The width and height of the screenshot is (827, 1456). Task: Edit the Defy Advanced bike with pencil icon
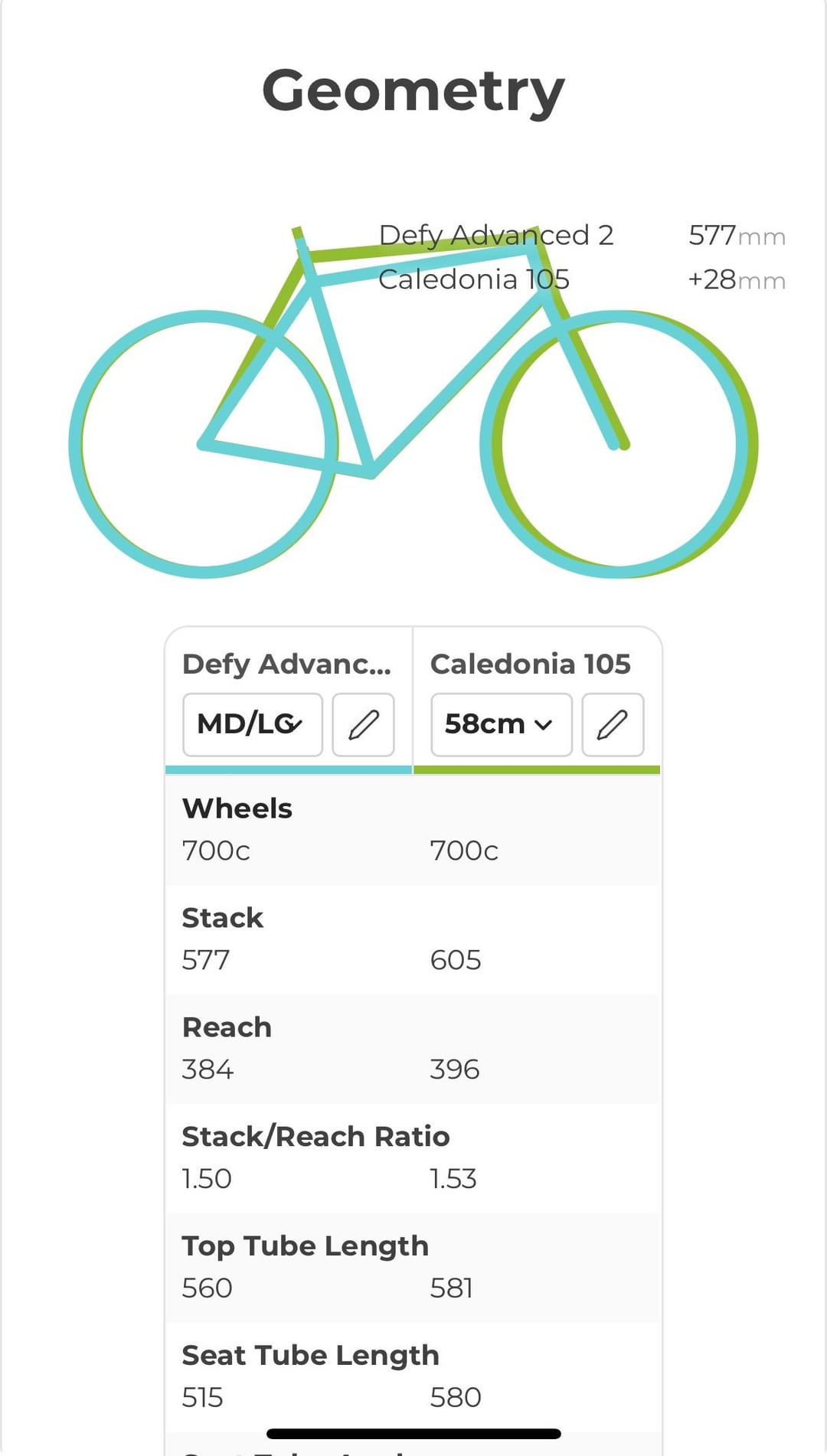point(364,724)
